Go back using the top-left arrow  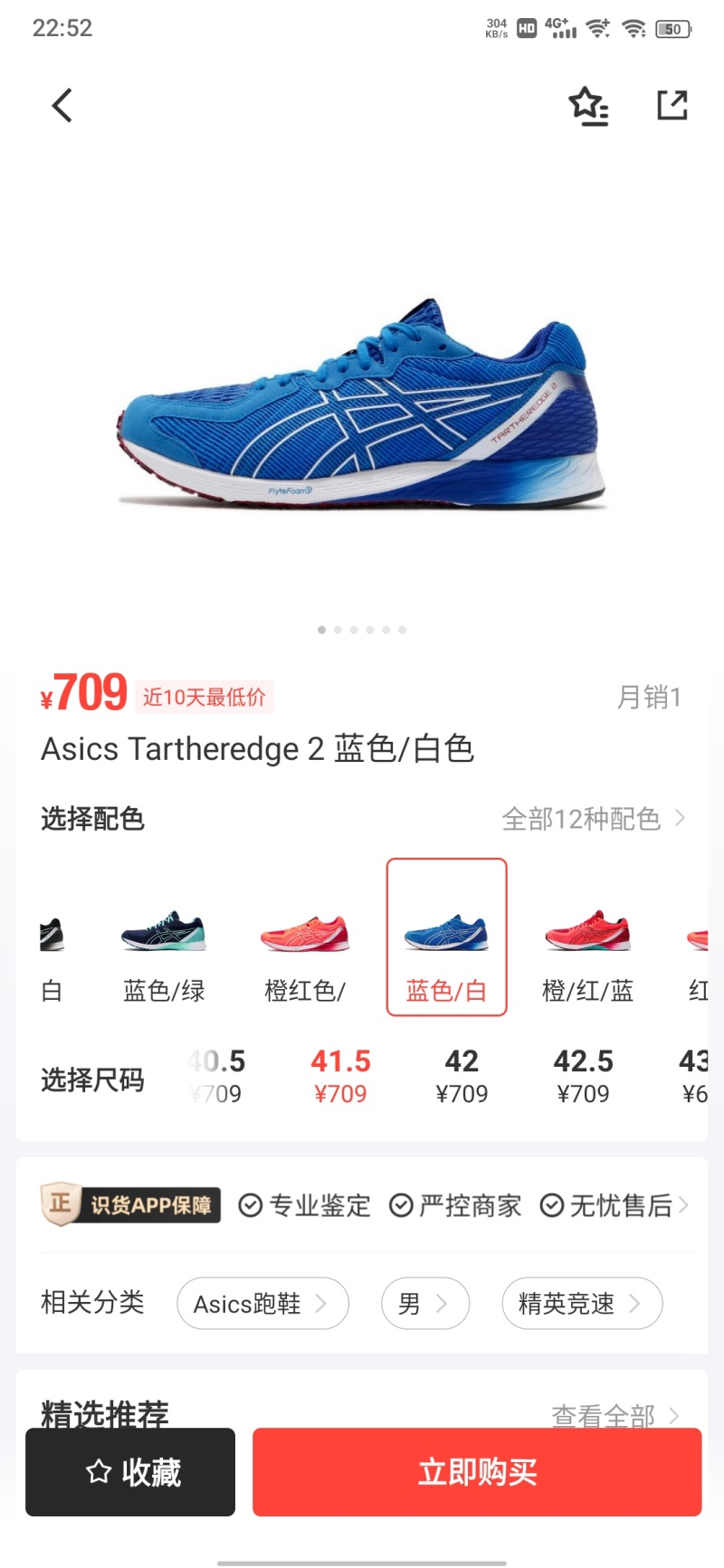tap(62, 106)
